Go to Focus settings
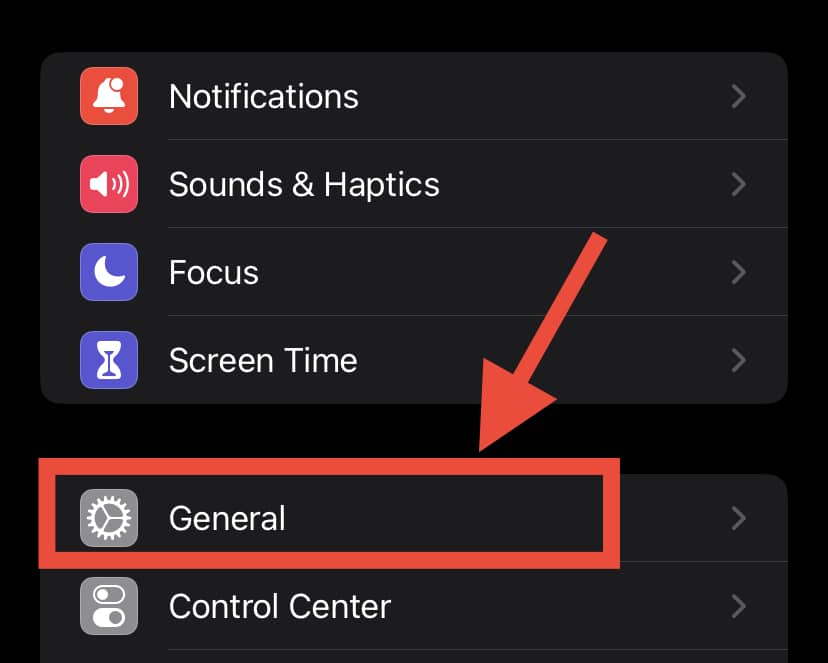The image size is (828, 663). tap(214, 273)
